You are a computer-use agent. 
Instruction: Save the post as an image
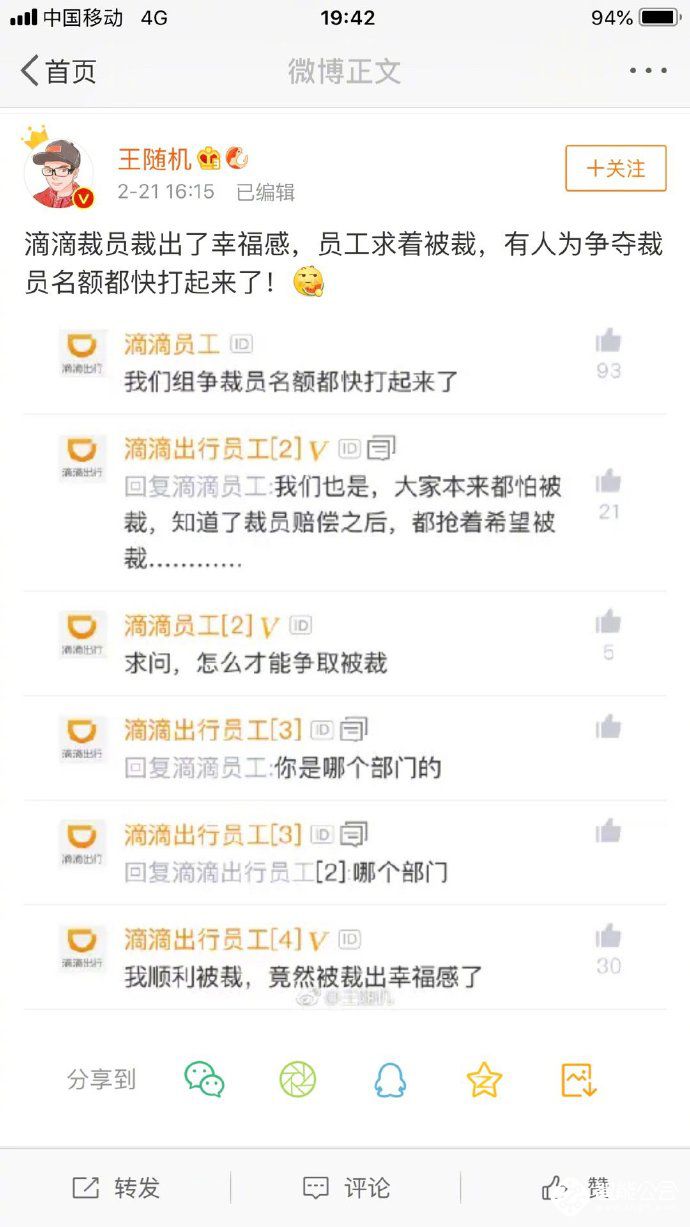578,1079
